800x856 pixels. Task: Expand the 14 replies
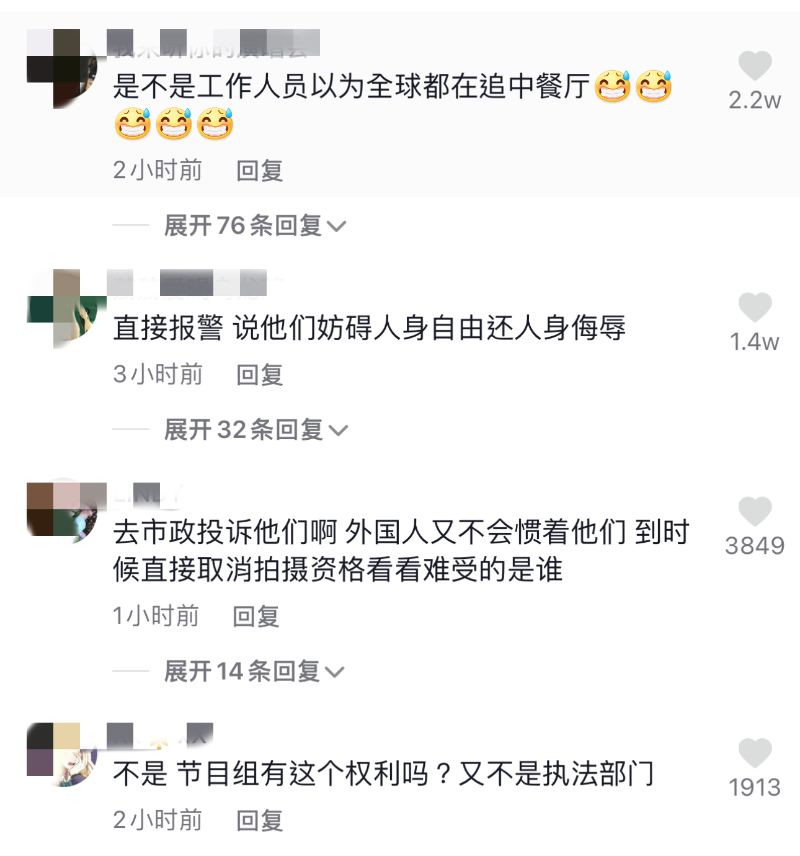coord(255,671)
